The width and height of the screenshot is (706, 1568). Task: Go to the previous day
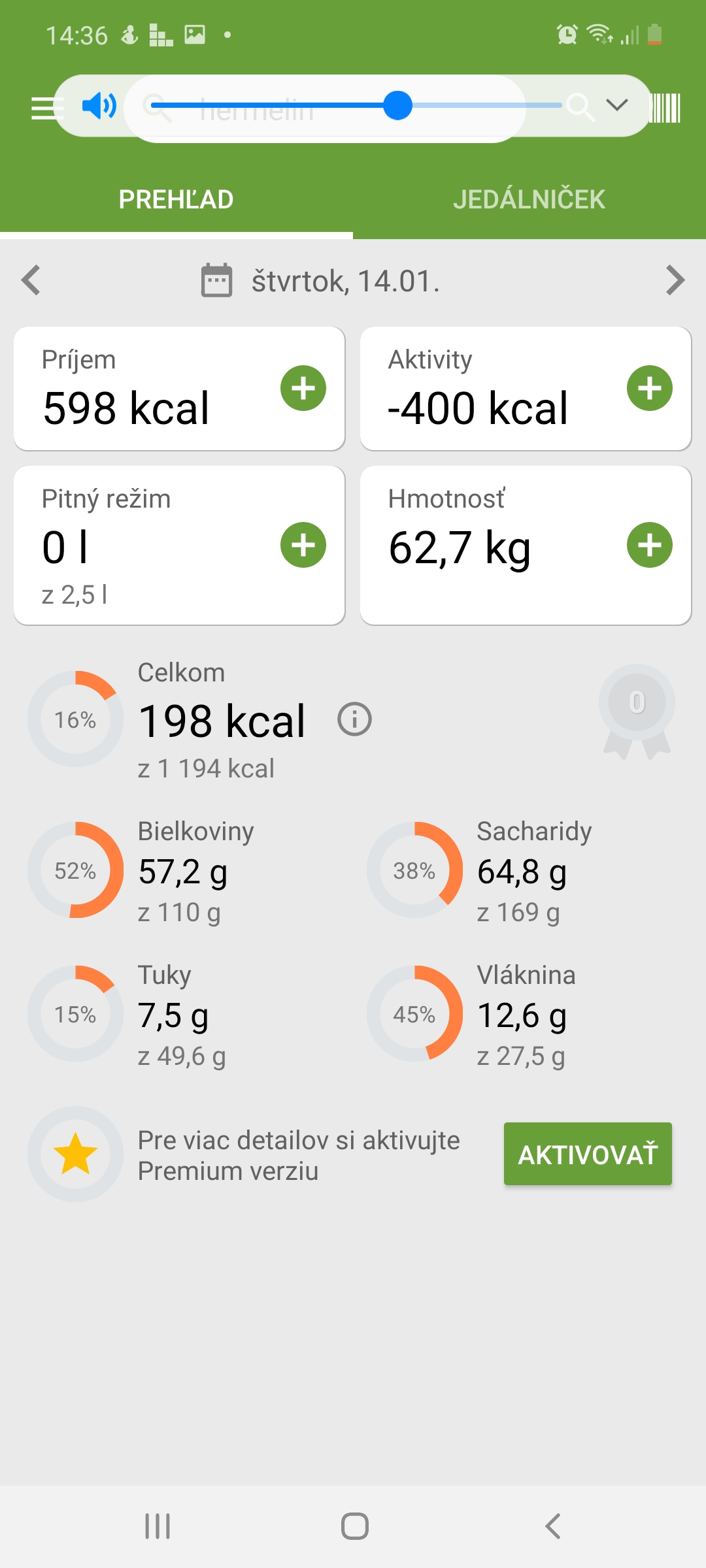[x=31, y=280]
